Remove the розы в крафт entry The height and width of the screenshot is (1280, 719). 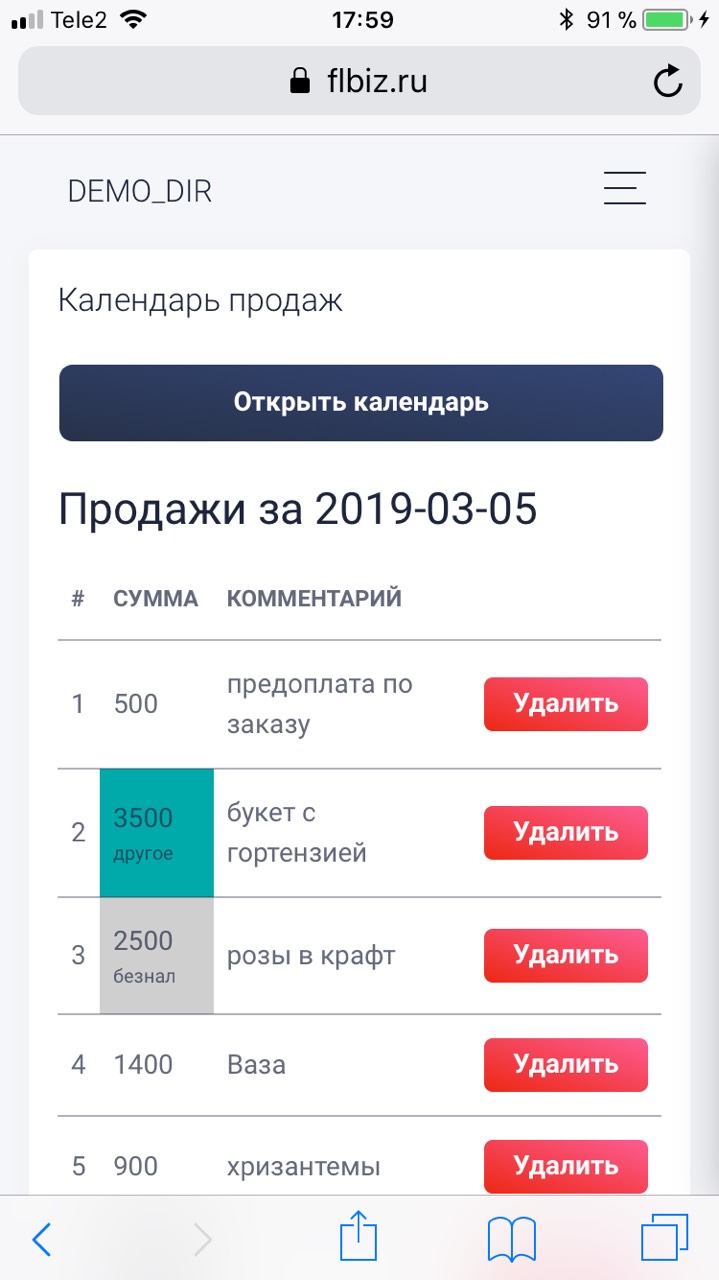(x=566, y=955)
